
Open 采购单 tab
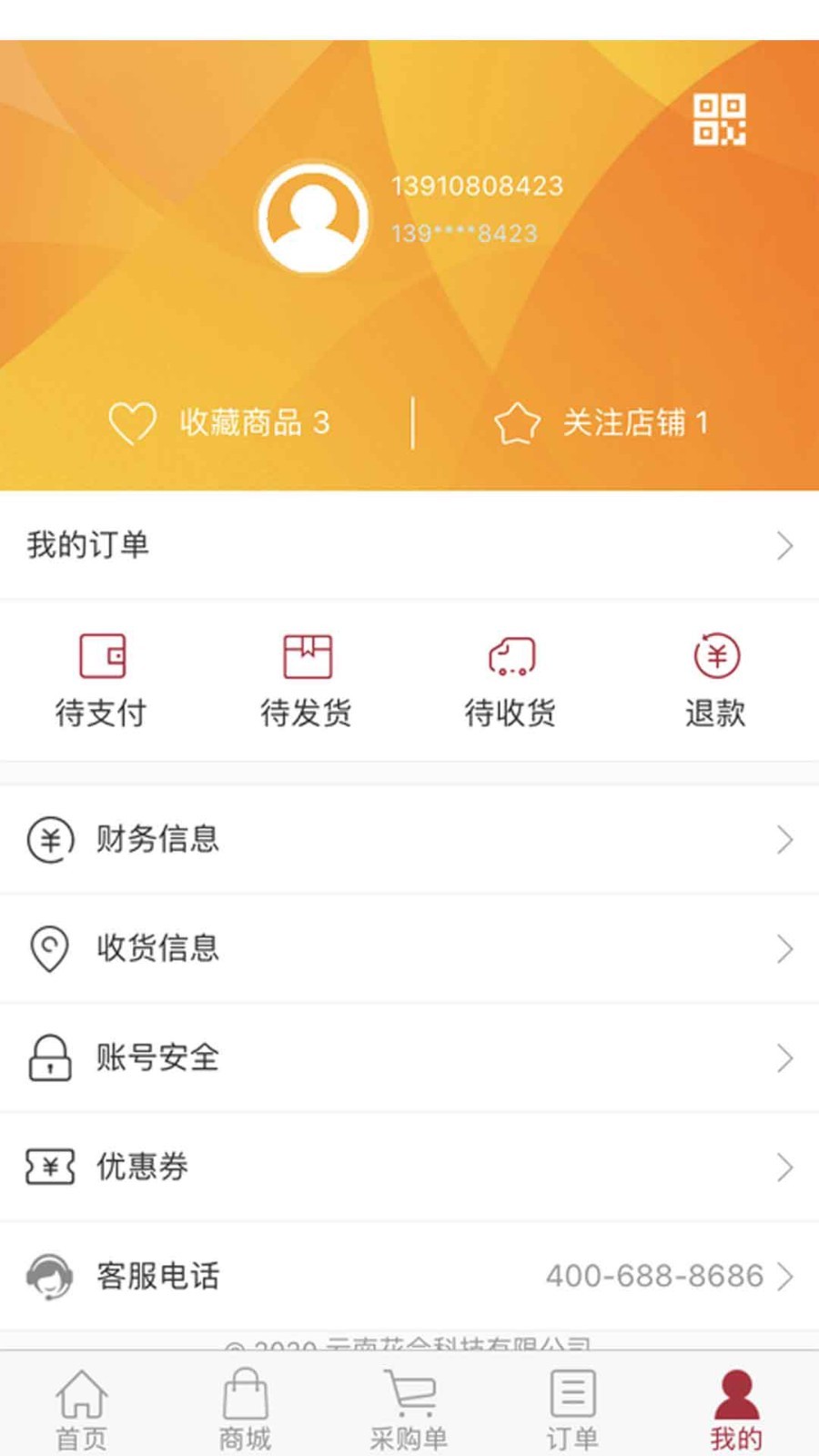click(409, 1410)
